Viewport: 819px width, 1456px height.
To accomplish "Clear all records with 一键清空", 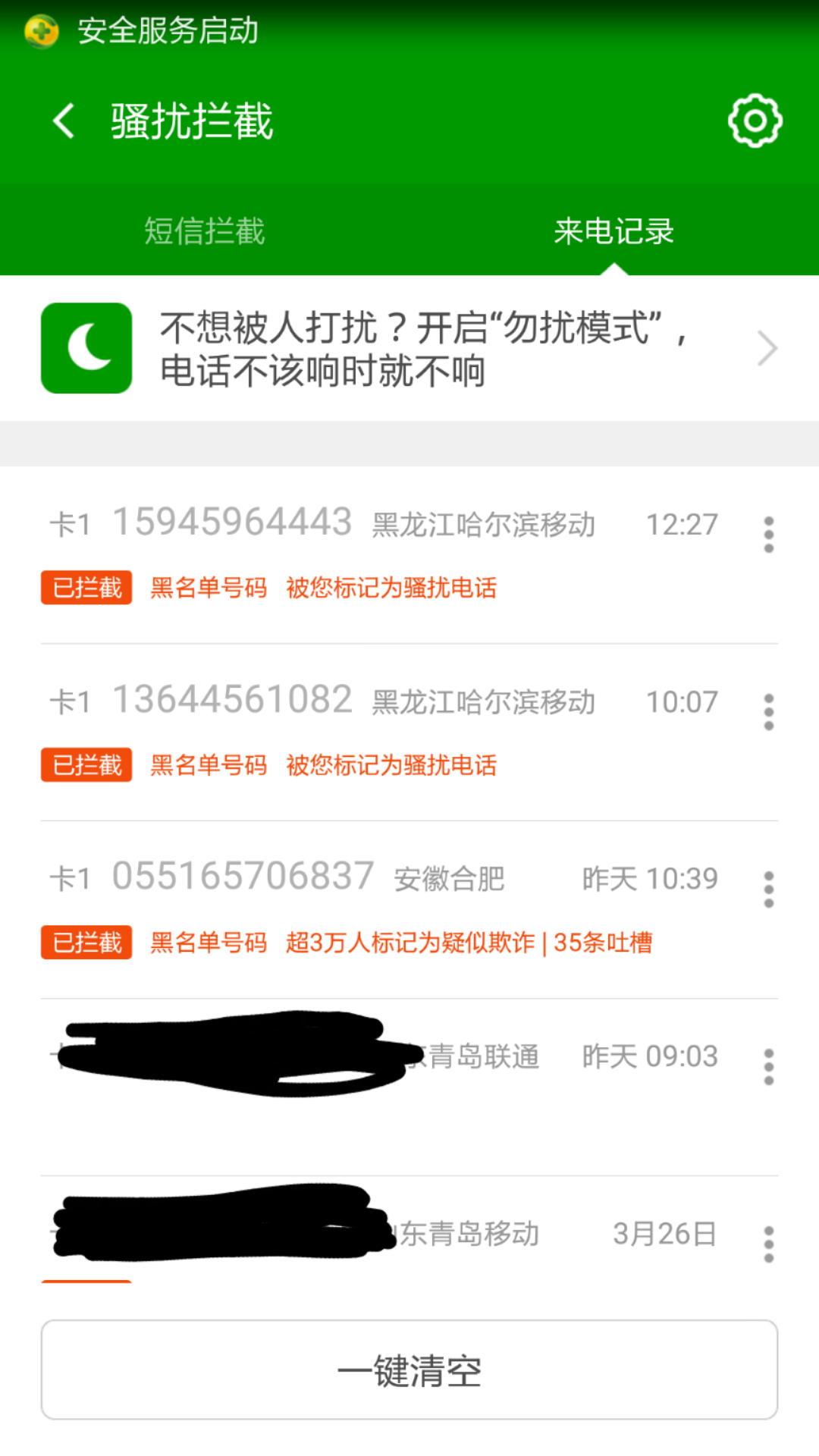I will coord(409,1370).
